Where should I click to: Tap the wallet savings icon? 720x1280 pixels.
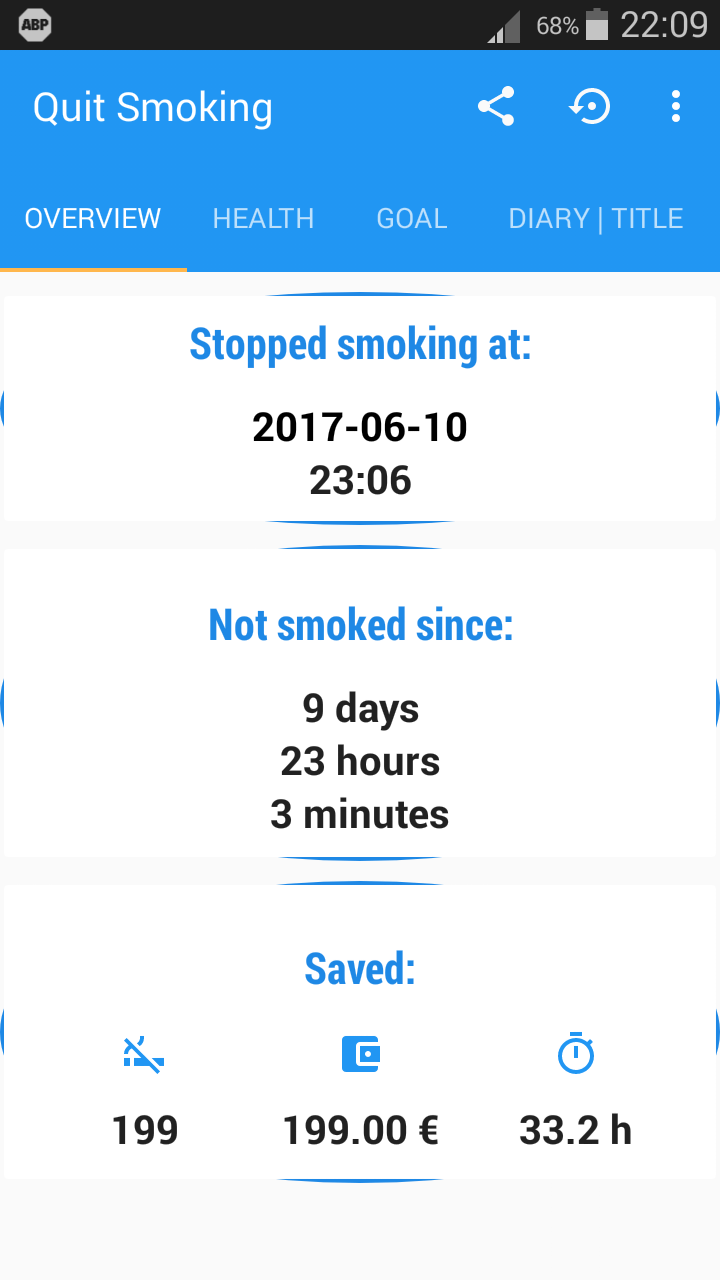(360, 1053)
